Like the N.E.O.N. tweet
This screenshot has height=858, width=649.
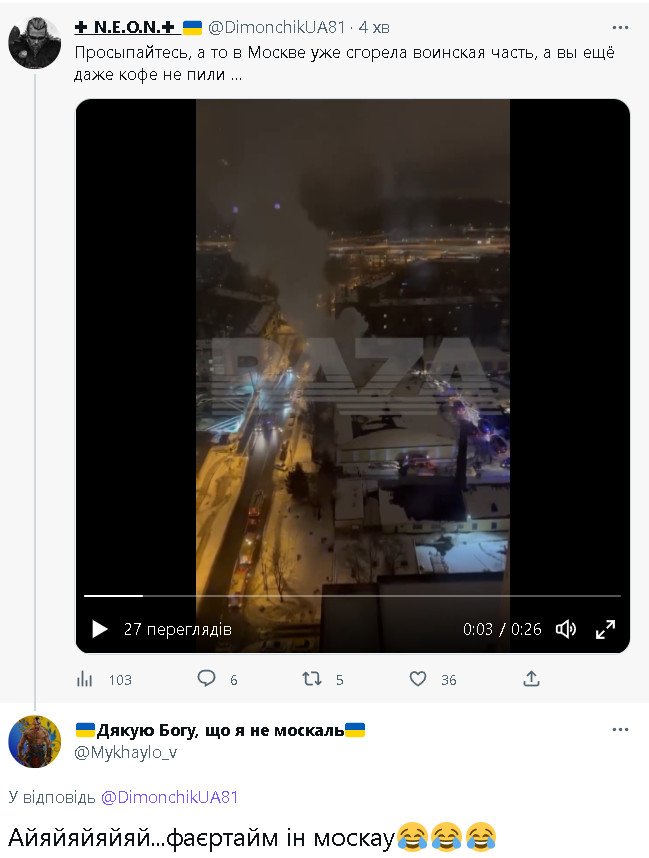click(x=418, y=679)
